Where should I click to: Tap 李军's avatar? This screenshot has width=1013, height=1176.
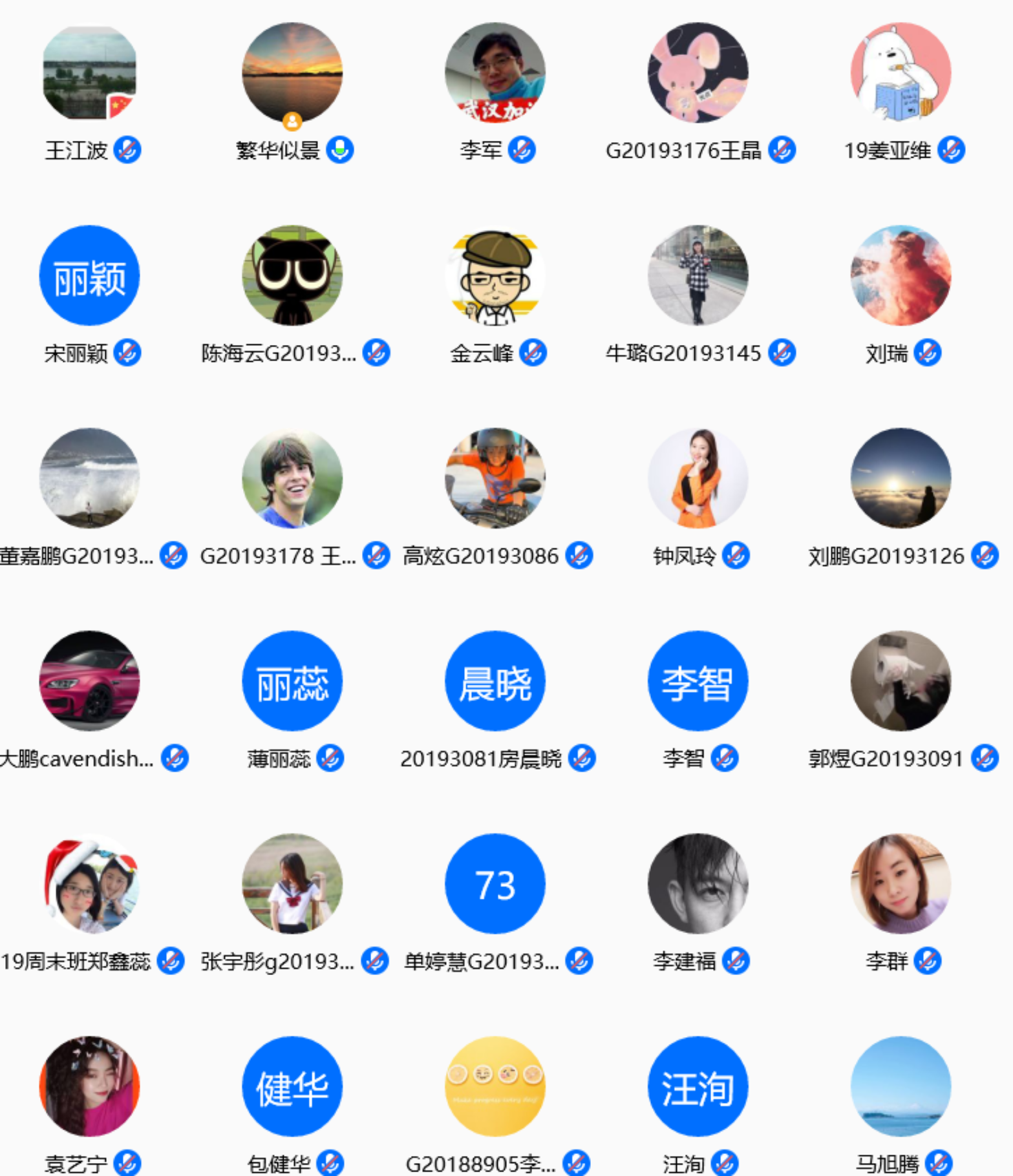[495, 73]
